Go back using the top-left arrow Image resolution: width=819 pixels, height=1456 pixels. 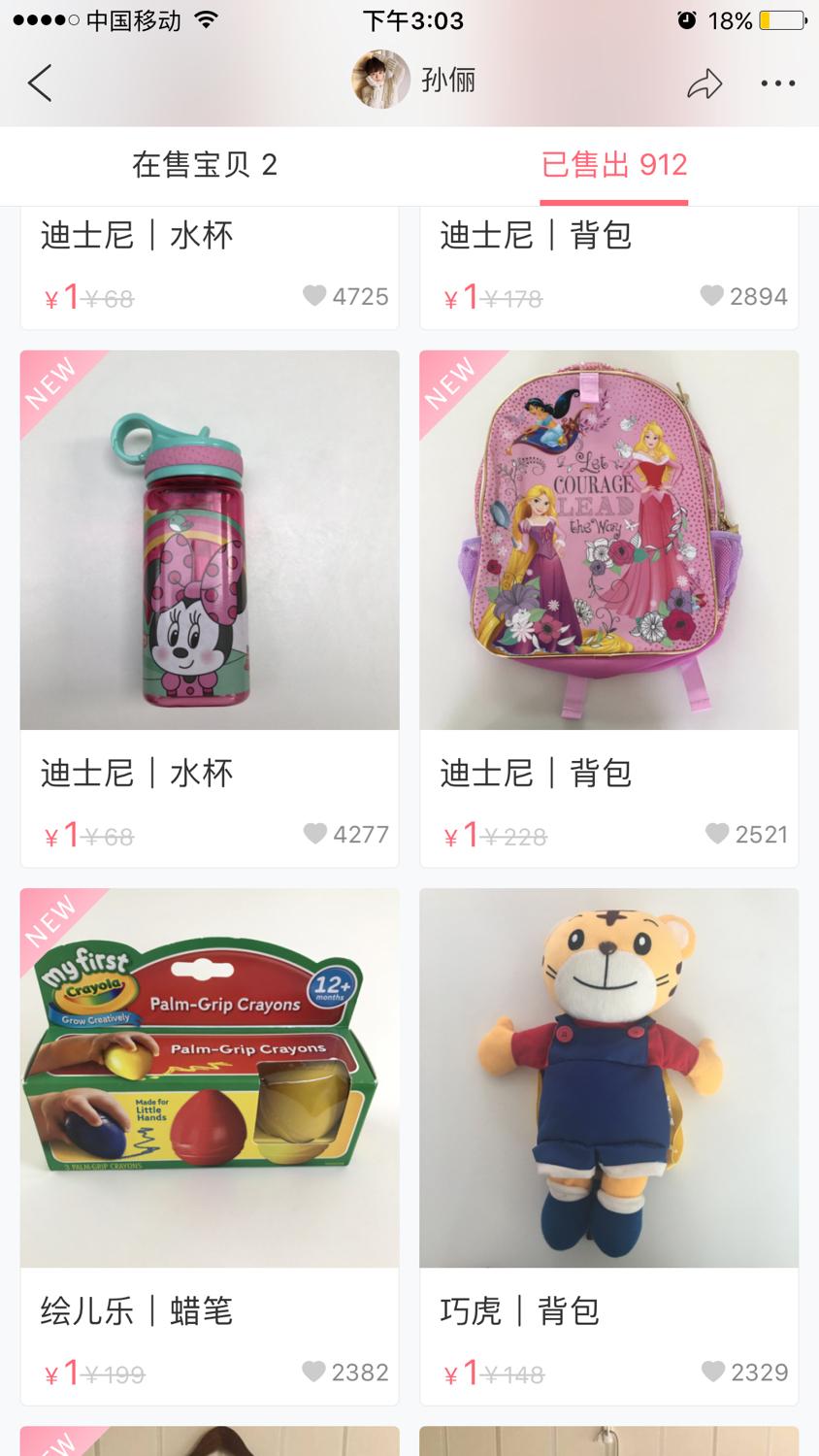pyautogui.click(x=41, y=83)
